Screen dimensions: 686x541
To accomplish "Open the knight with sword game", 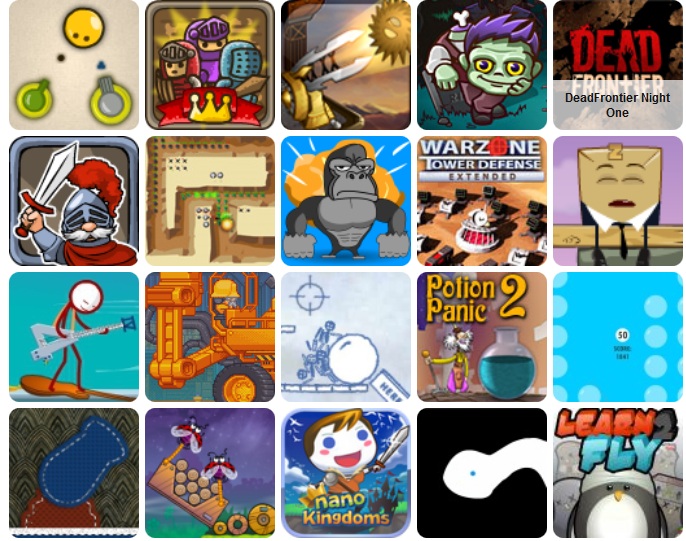I will [74, 201].
